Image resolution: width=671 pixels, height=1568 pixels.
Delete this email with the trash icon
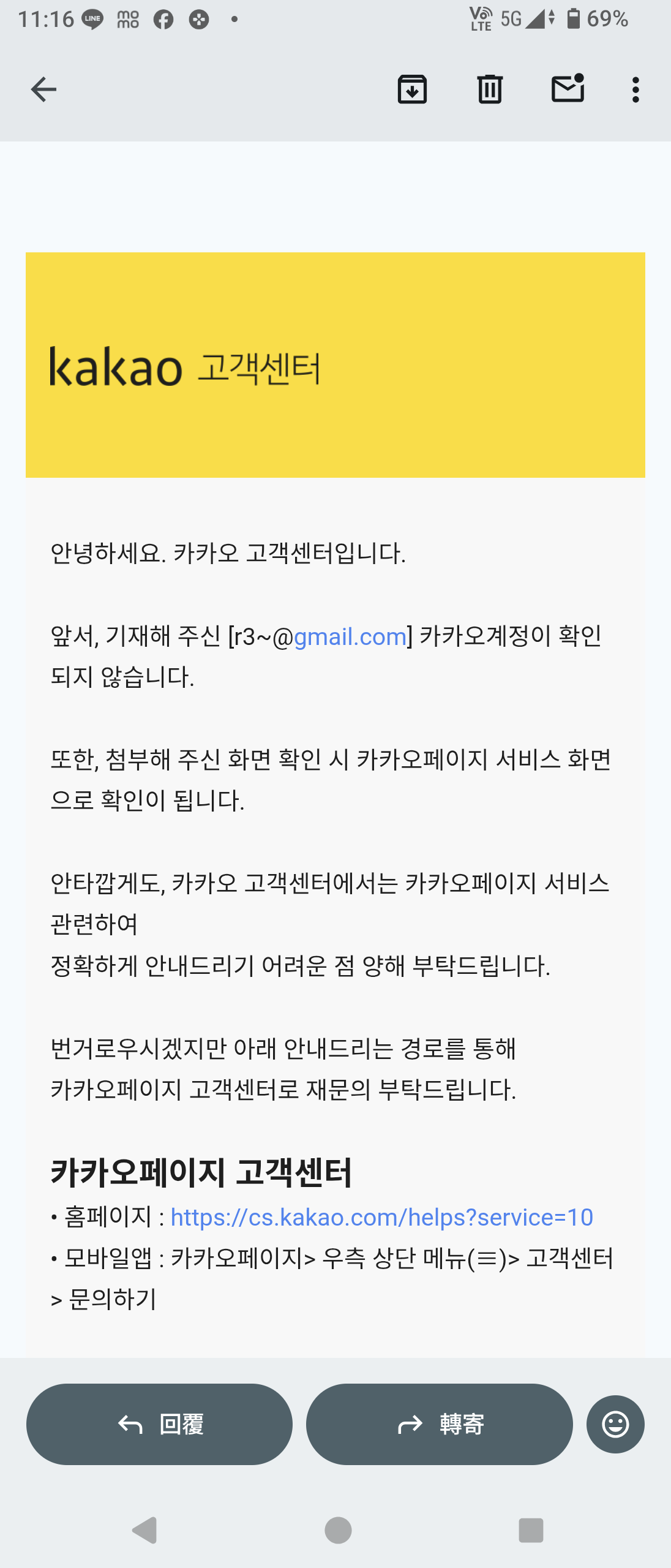490,90
